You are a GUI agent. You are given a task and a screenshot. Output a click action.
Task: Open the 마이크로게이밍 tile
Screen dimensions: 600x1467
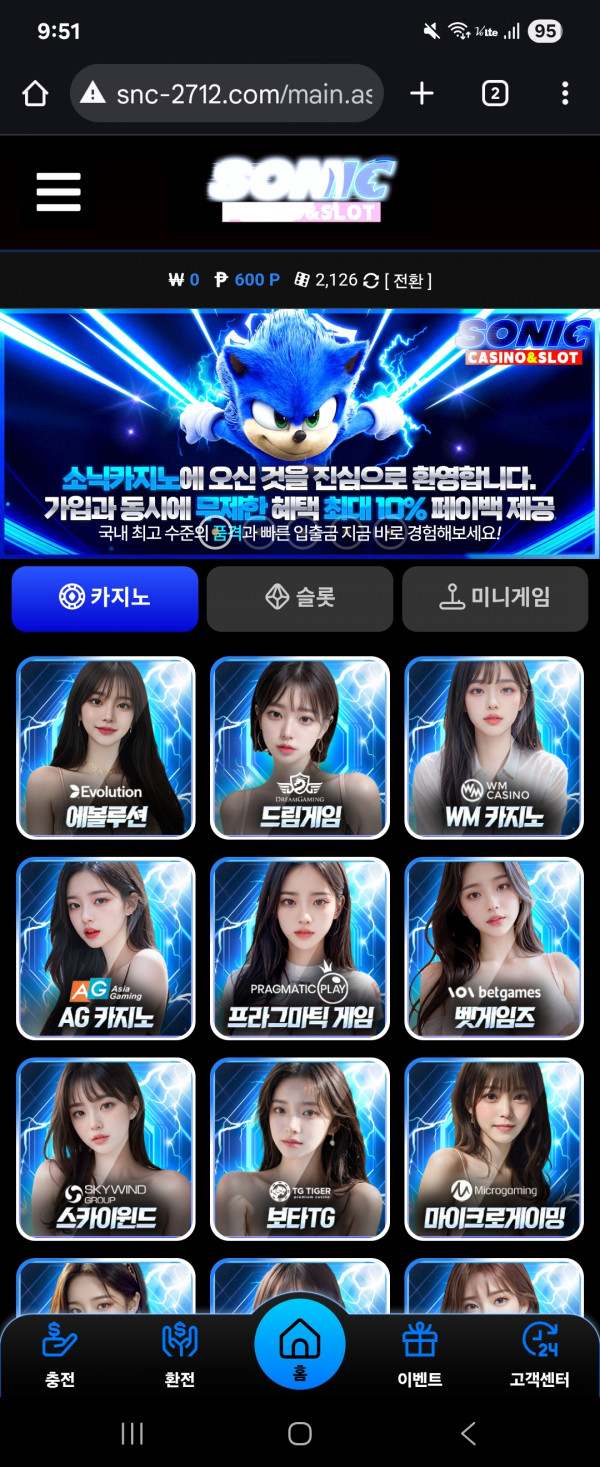[x=494, y=1148]
